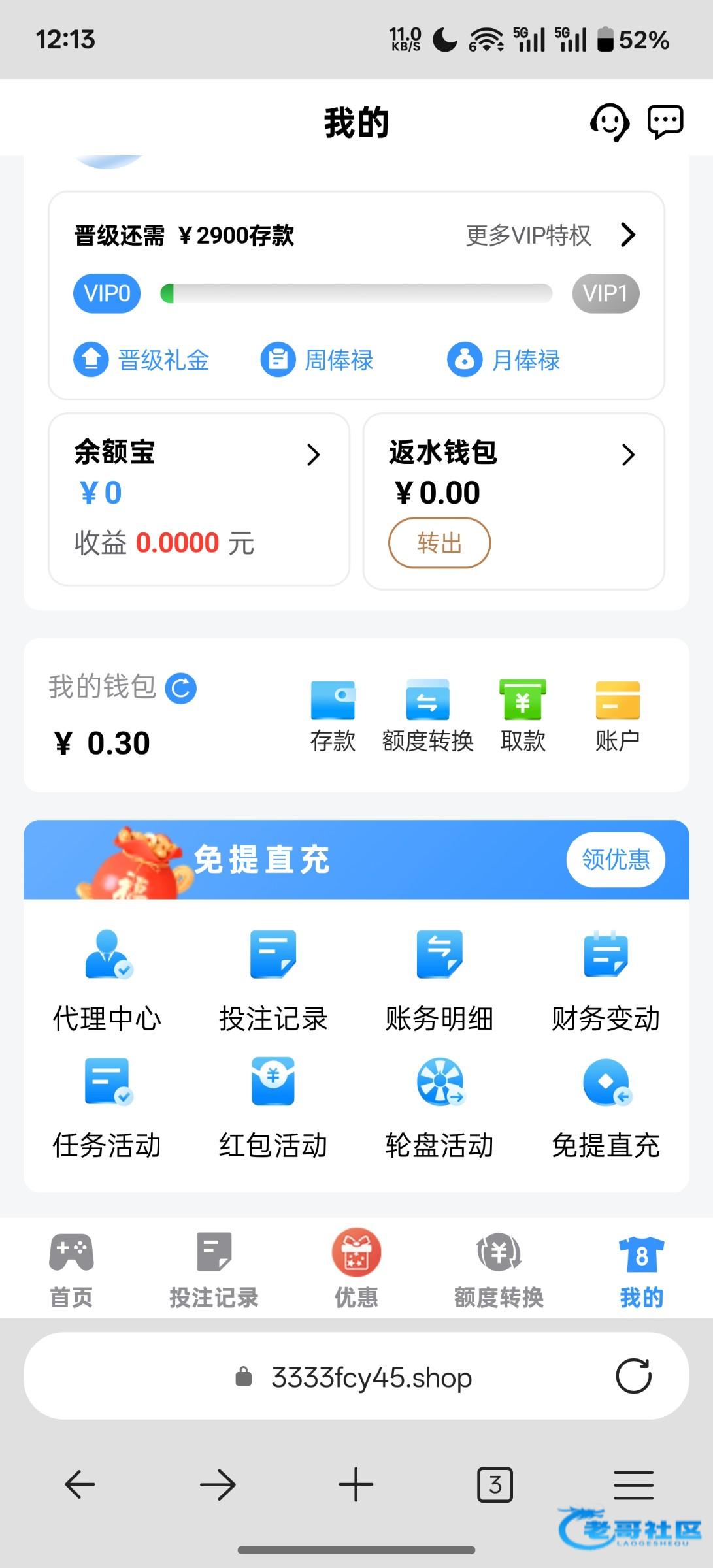Open the messages chat bubble icon

point(665,122)
